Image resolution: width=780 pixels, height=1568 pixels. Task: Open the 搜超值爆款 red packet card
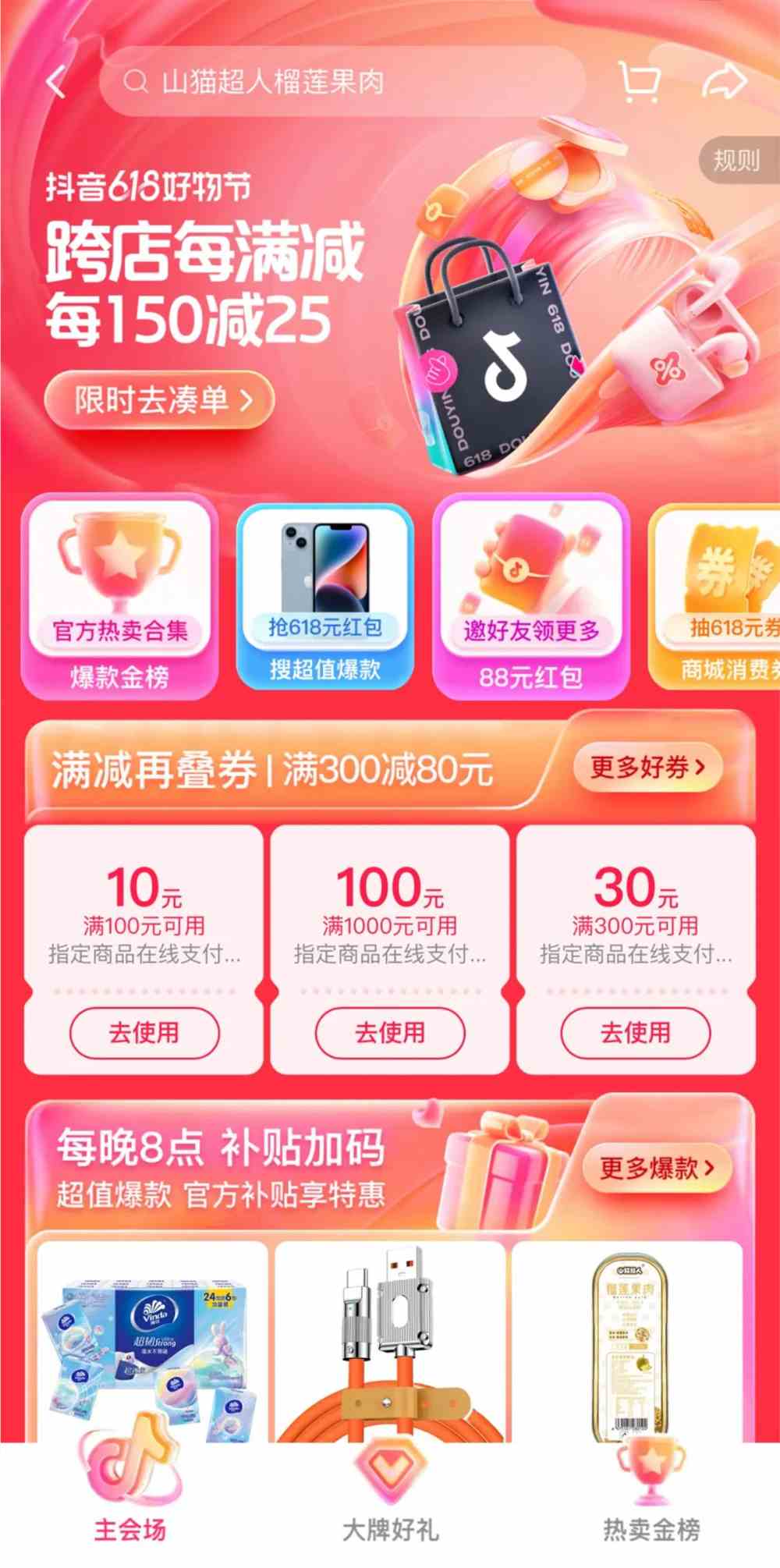324,598
